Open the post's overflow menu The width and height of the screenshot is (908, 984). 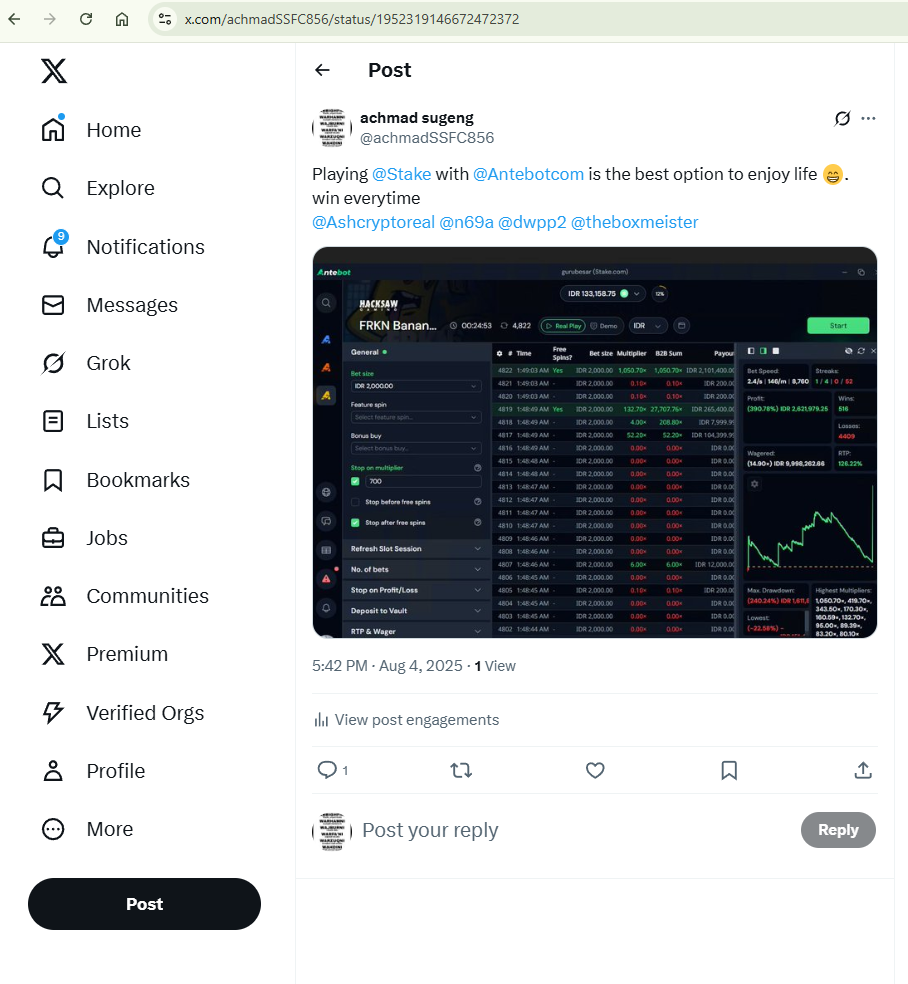point(868,118)
